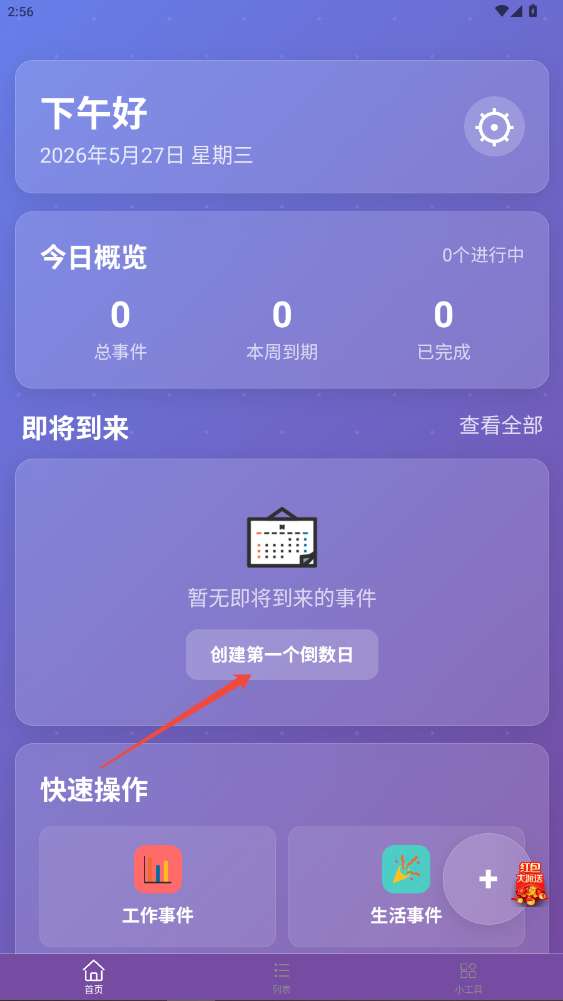Switch to the 列表 tab

[282, 977]
